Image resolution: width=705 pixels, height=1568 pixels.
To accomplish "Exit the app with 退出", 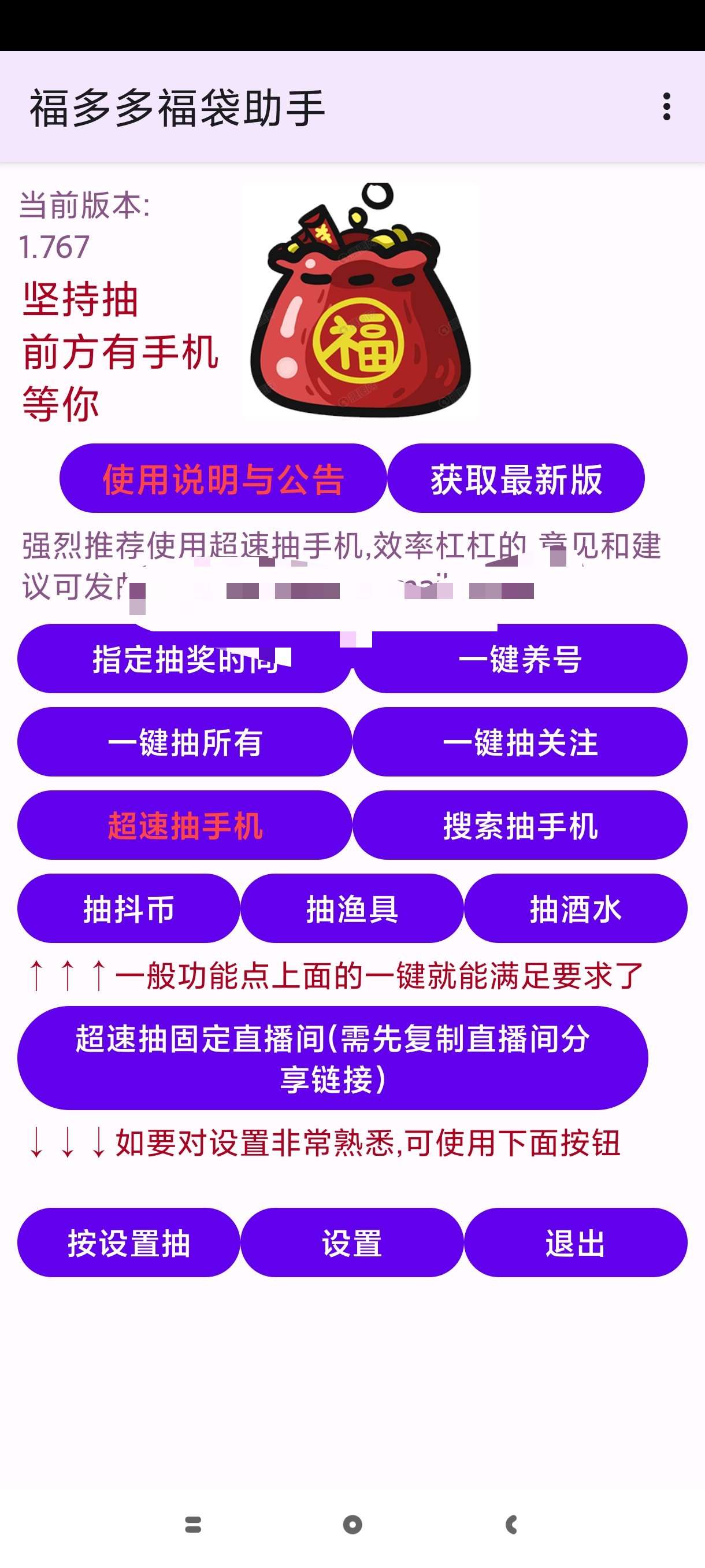I will point(576,1242).
